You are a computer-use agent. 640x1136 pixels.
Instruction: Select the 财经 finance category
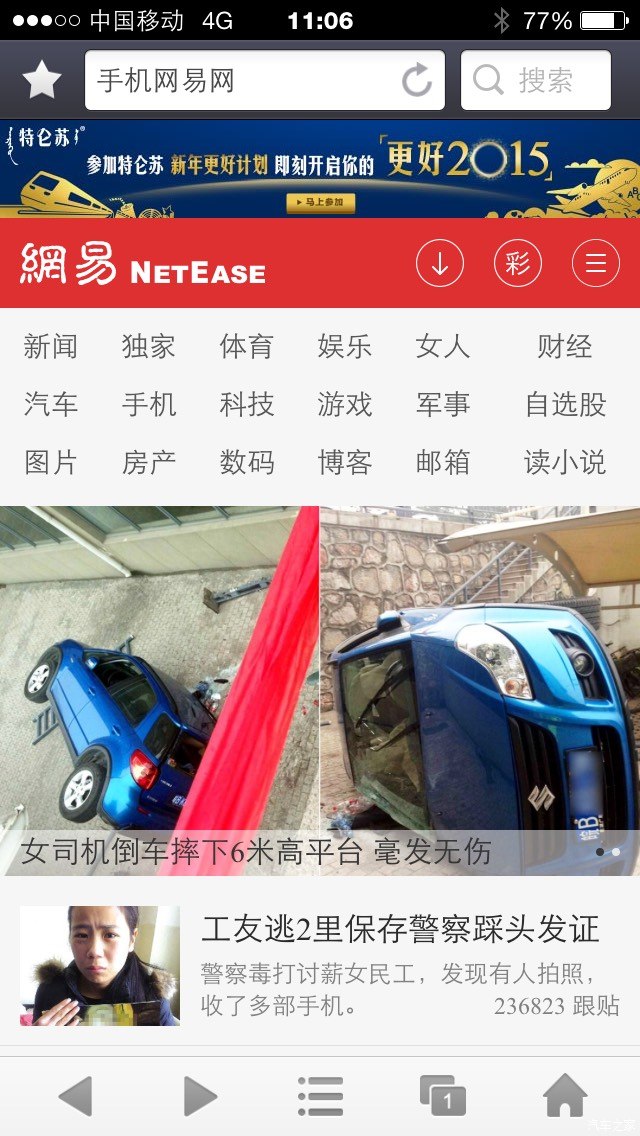tap(565, 347)
